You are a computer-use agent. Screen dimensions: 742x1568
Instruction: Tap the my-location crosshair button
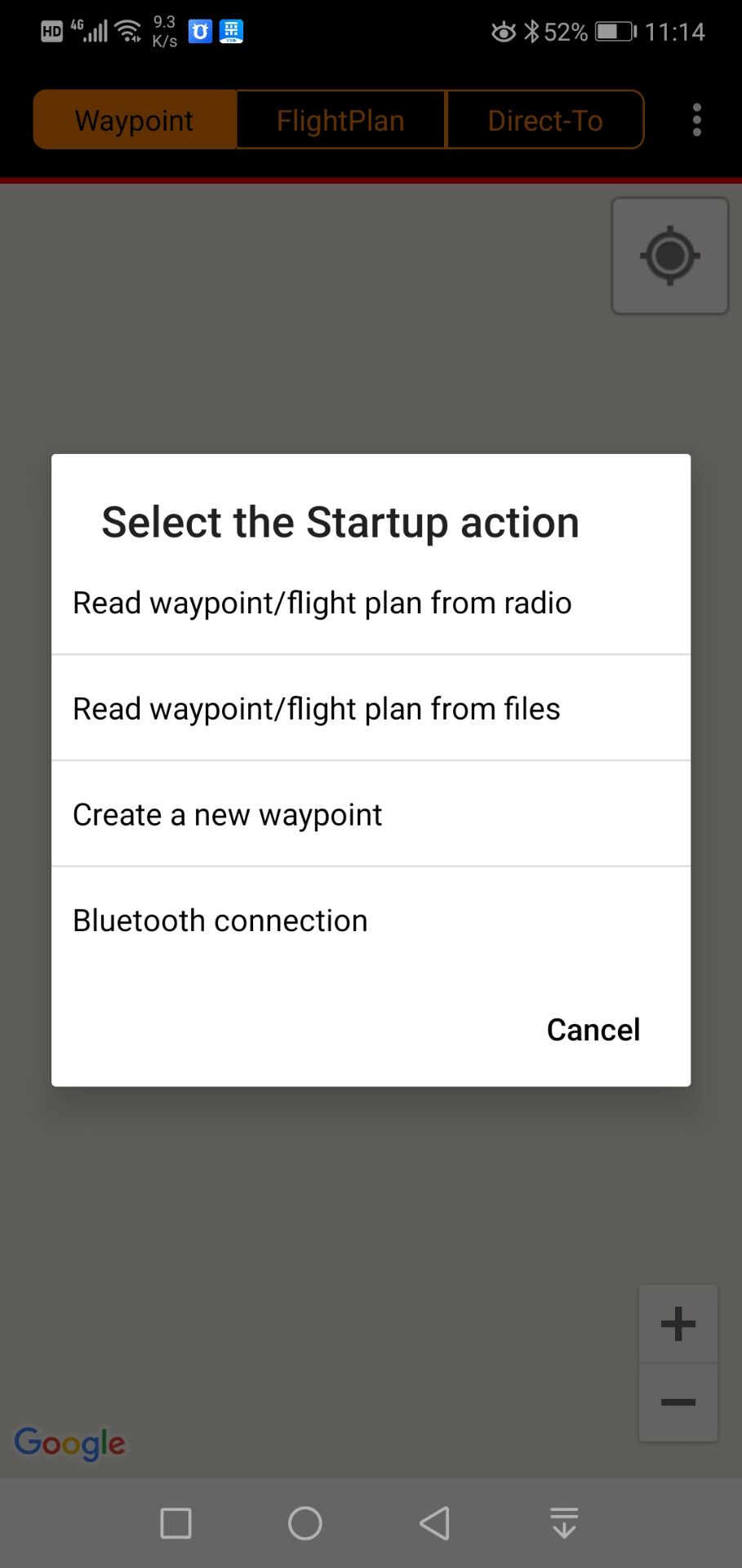click(x=669, y=256)
